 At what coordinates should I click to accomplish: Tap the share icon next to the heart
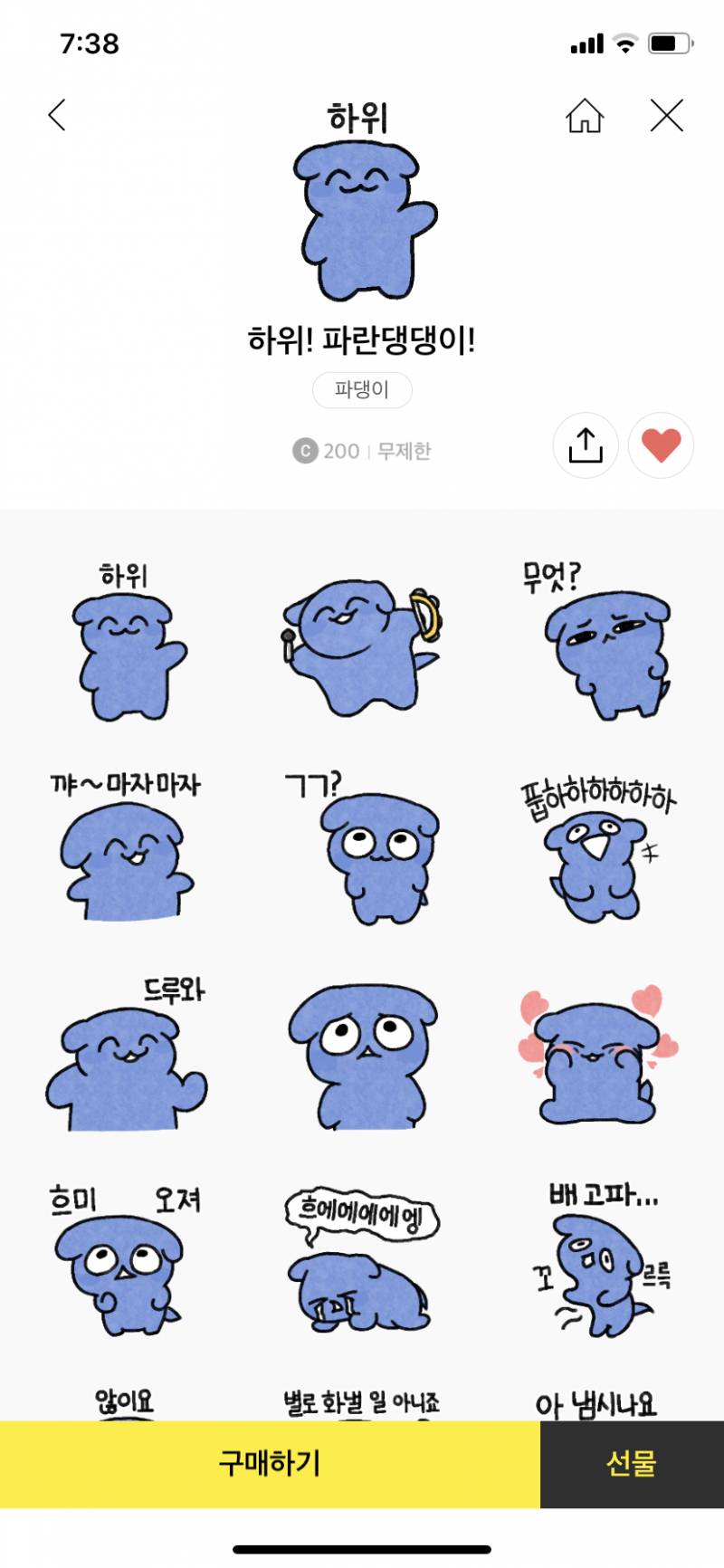(x=586, y=446)
